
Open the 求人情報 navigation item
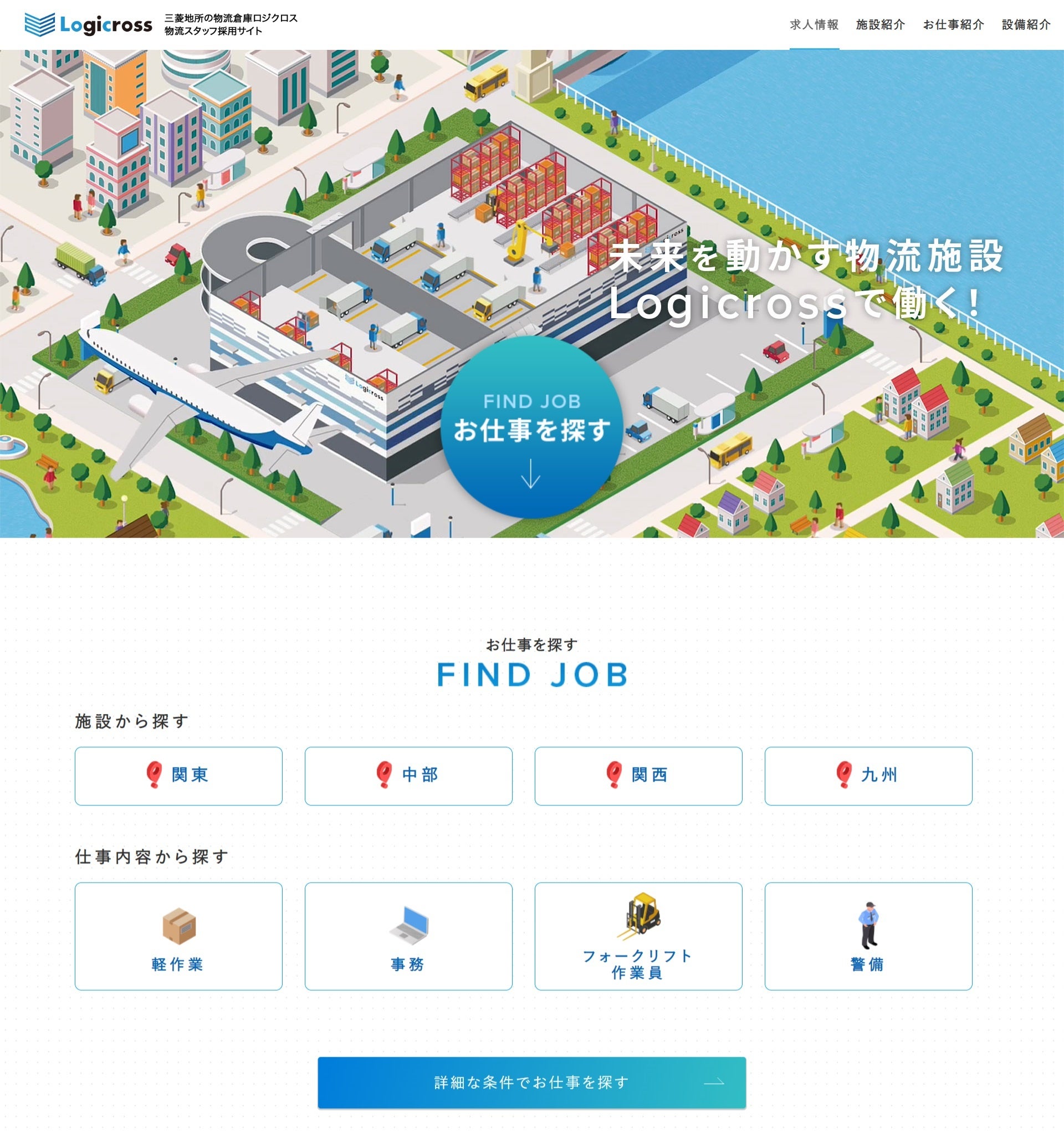point(814,24)
